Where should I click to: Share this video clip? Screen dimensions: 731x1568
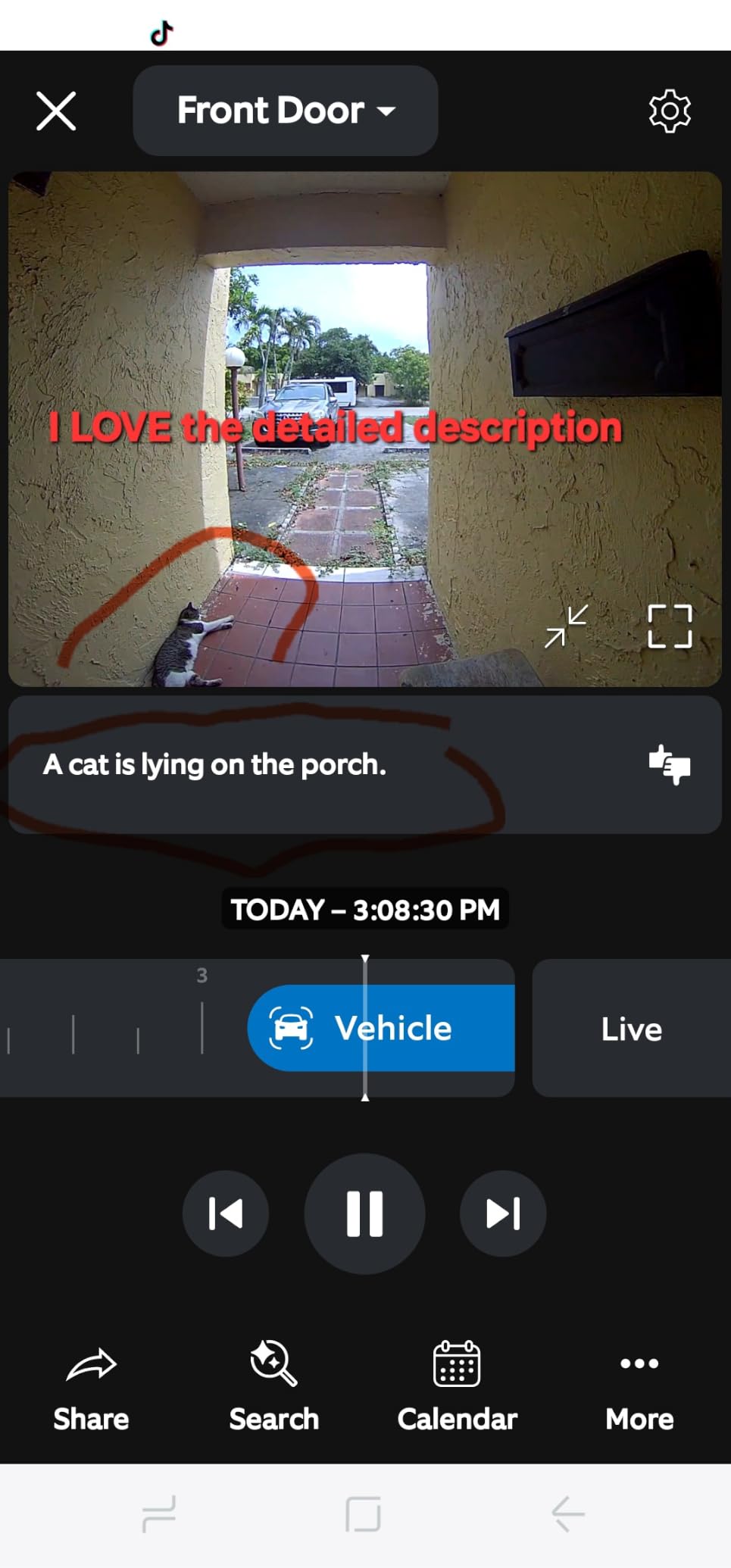point(91,1391)
